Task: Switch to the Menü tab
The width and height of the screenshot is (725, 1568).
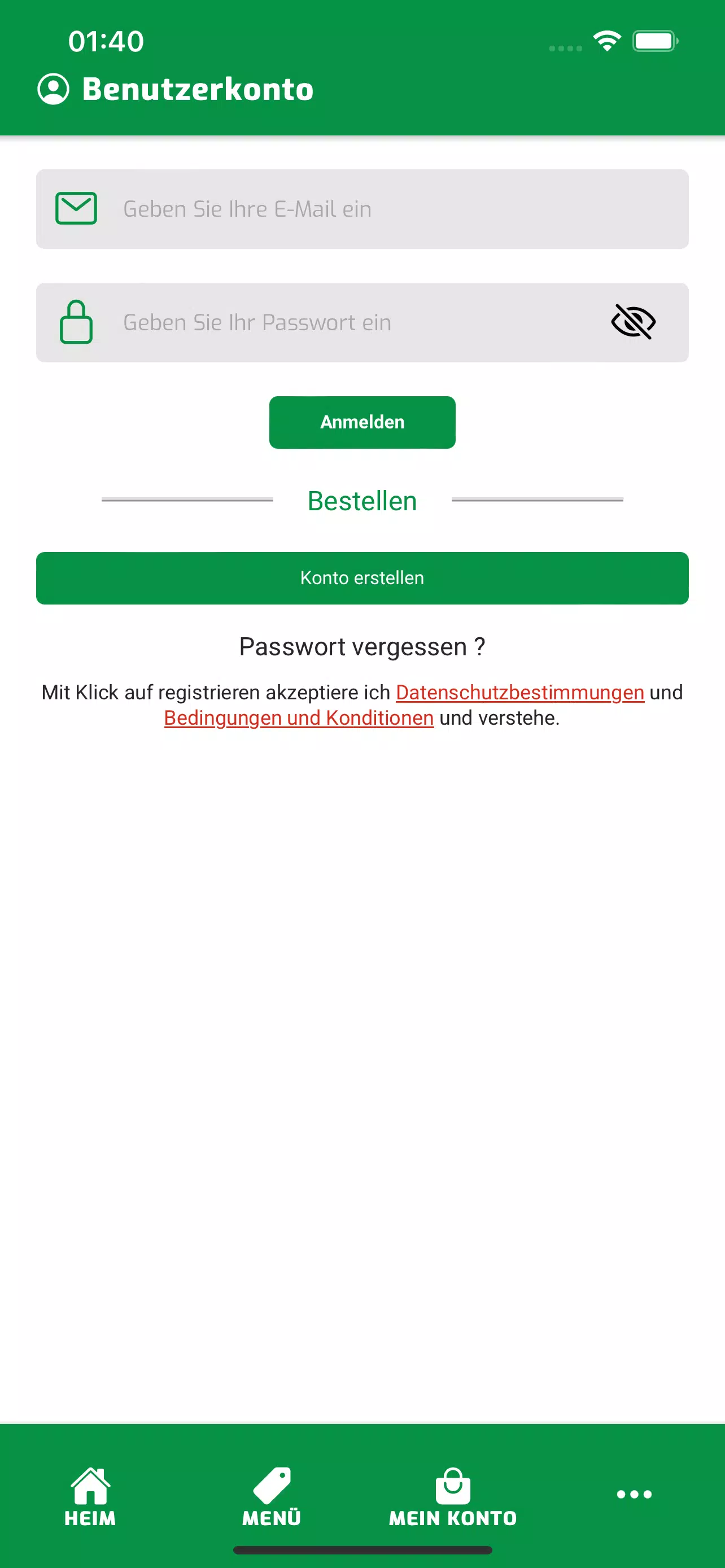Action: pyautogui.click(x=272, y=1497)
